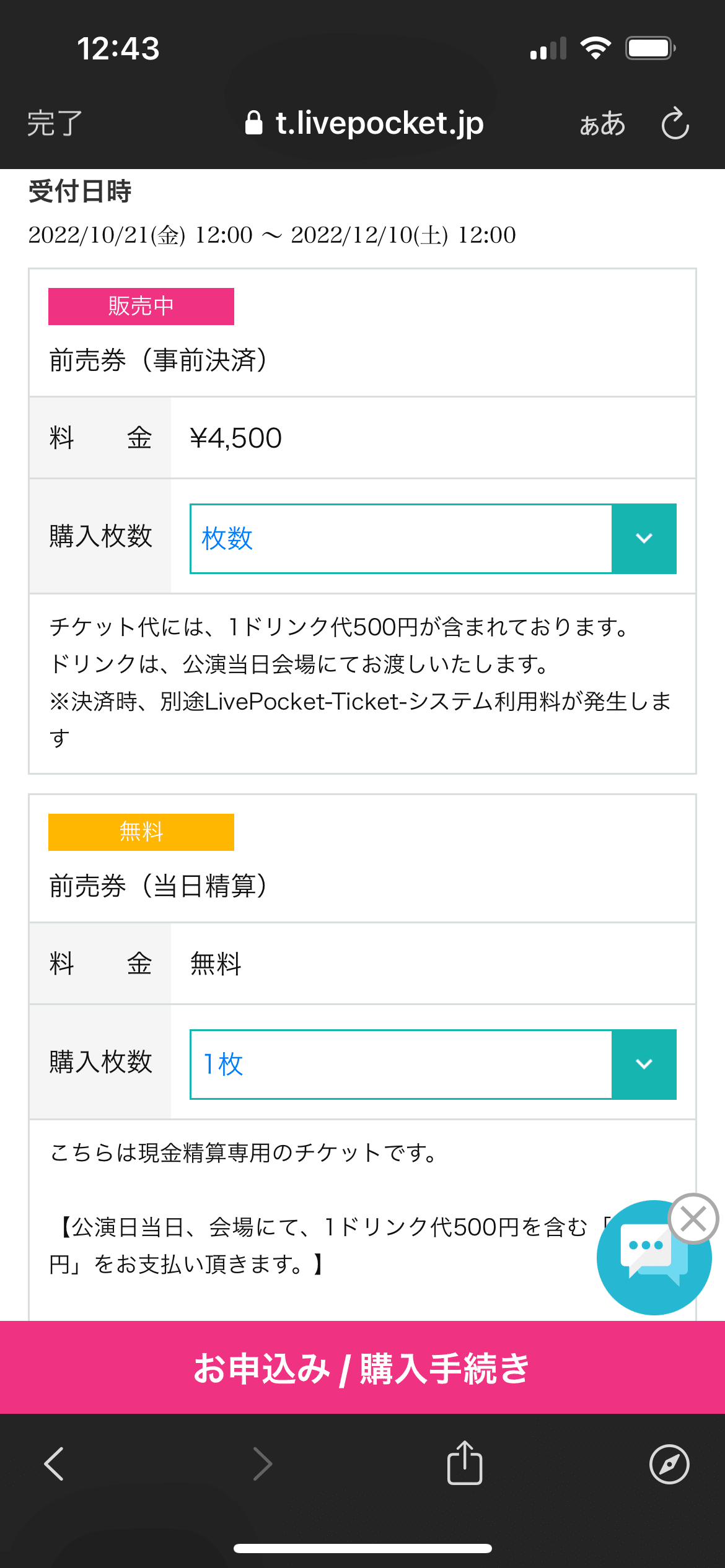The image size is (725, 1568).
Task: Reload the ticket page
Action: click(676, 123)
